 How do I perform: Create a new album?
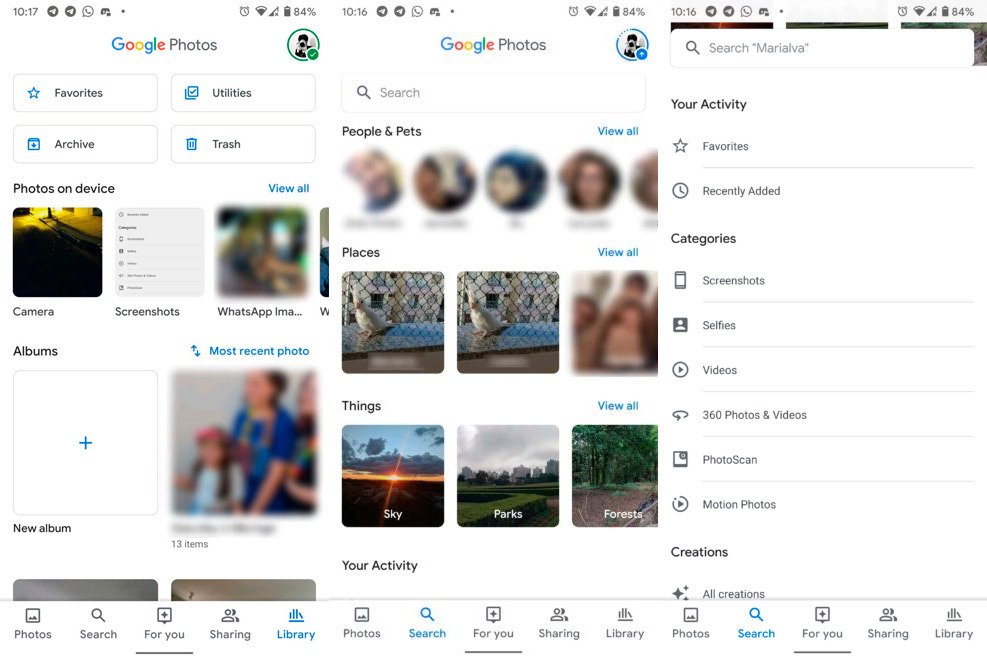click(85, 442)
